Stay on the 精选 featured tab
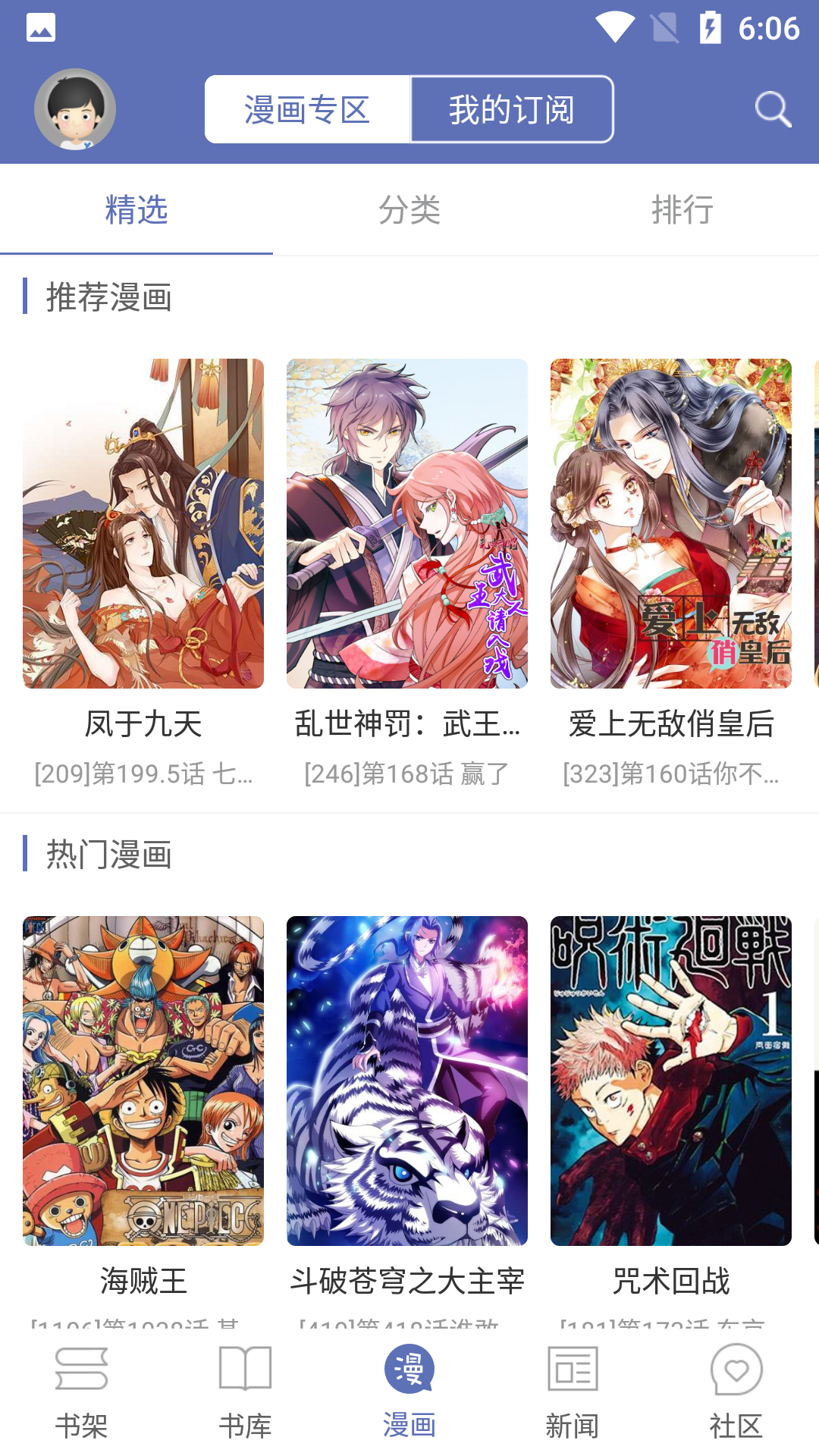The width and height of the screenshot is (819, 1456). [136, 210]
